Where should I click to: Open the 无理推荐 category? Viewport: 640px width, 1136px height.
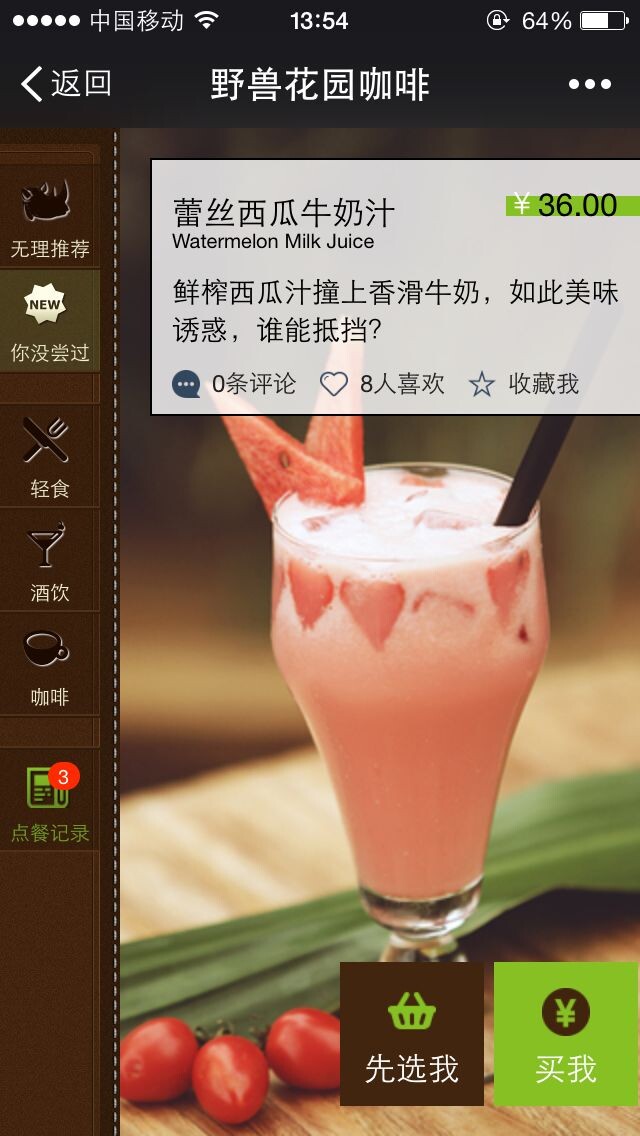point(49,217)
